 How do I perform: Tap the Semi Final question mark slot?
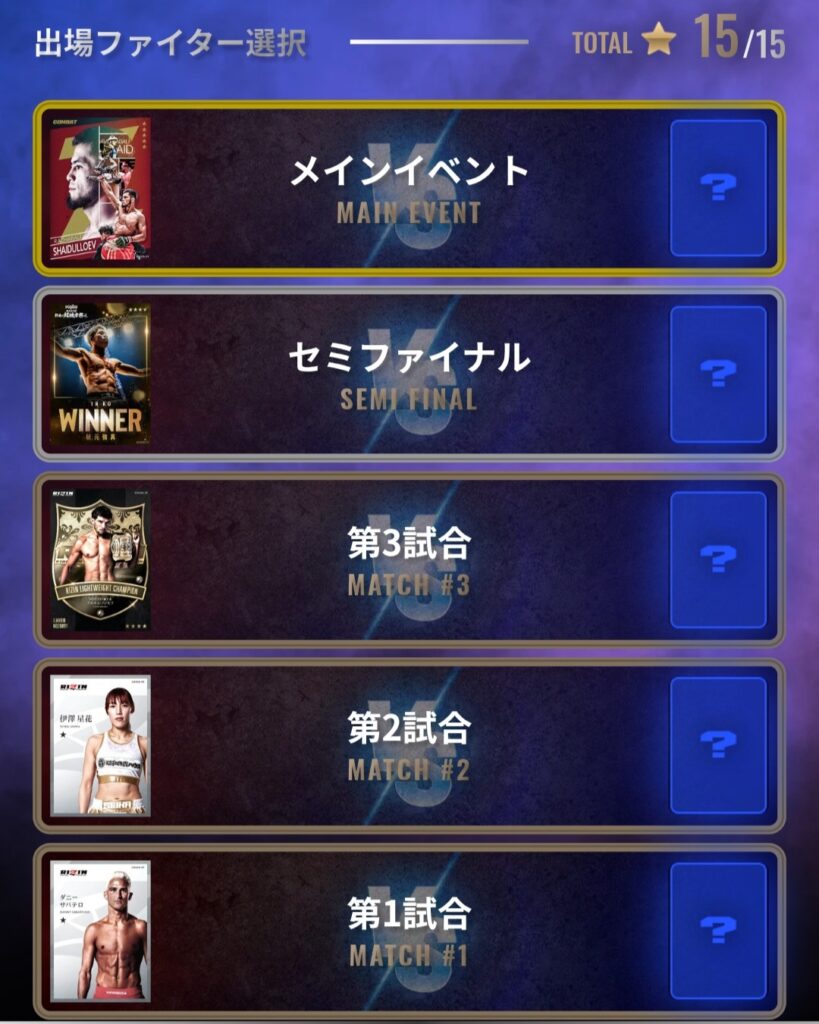[718, 374]
